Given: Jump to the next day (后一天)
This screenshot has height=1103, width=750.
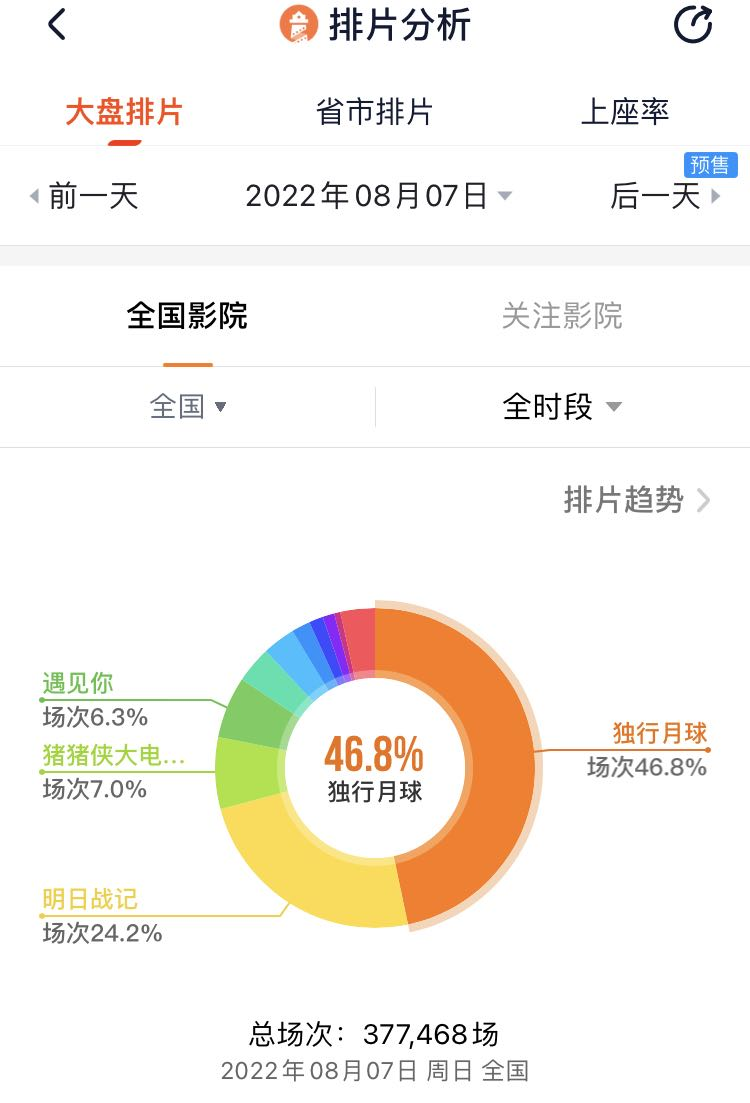Looking at the screenshot, I should [x=664, y=196].
